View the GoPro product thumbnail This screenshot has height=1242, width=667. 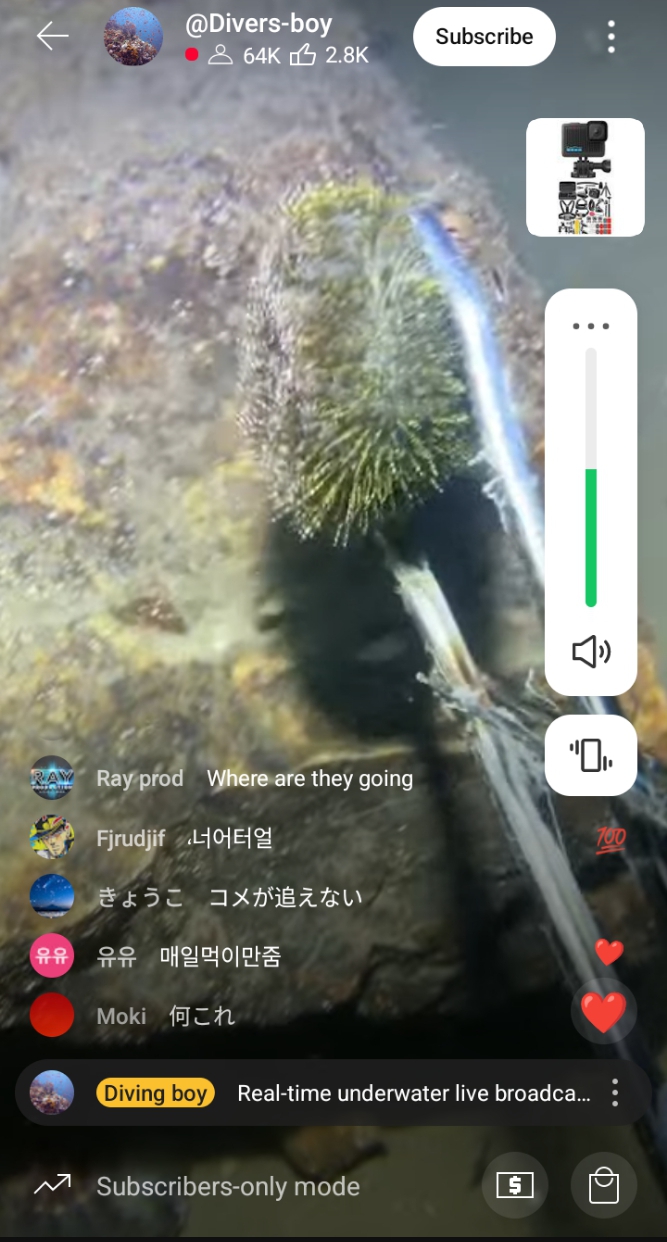point(585,177)
